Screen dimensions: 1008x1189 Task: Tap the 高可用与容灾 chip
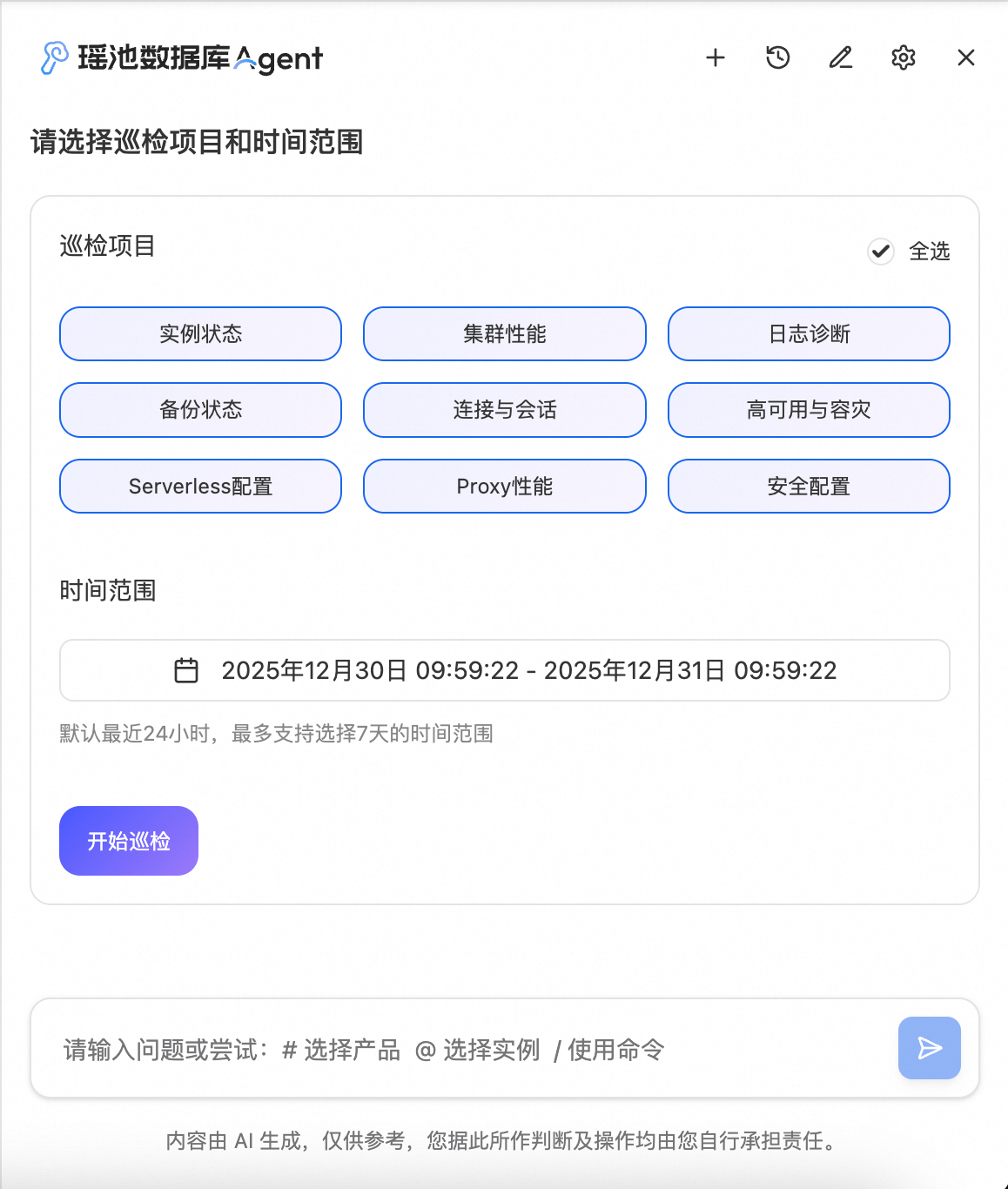point(809,410)
